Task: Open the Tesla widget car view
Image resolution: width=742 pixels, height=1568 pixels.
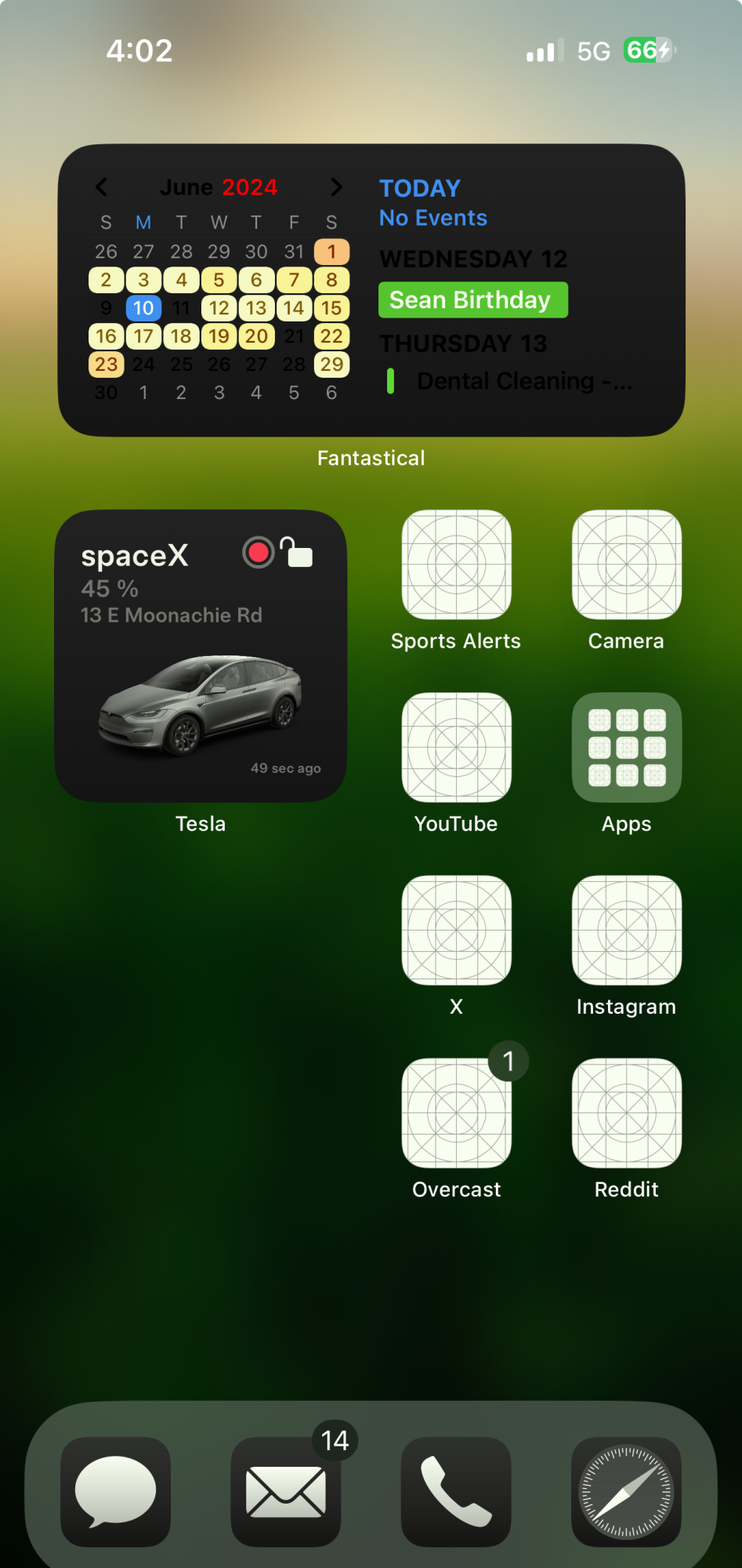Action: [201, 702]
